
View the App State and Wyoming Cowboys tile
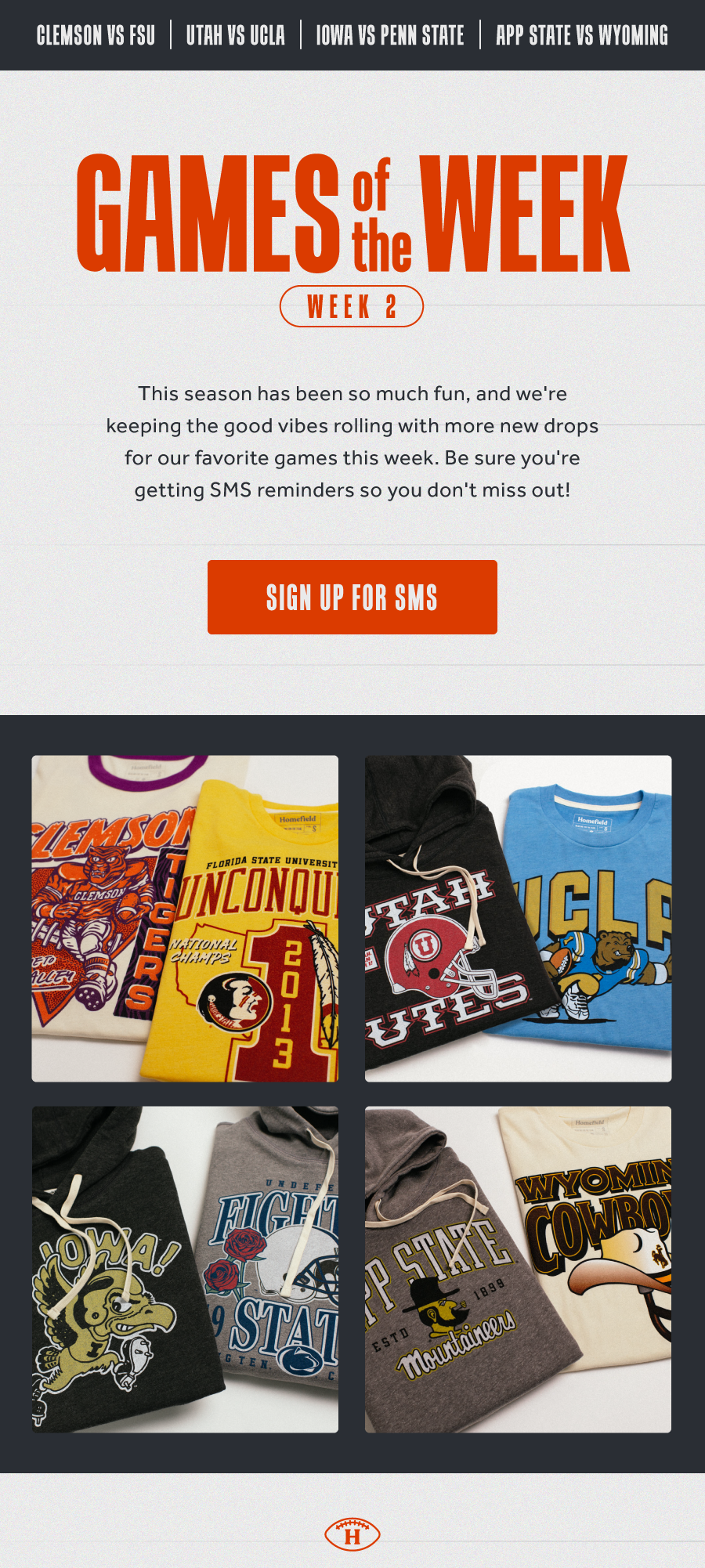(x=518, y=1269)
